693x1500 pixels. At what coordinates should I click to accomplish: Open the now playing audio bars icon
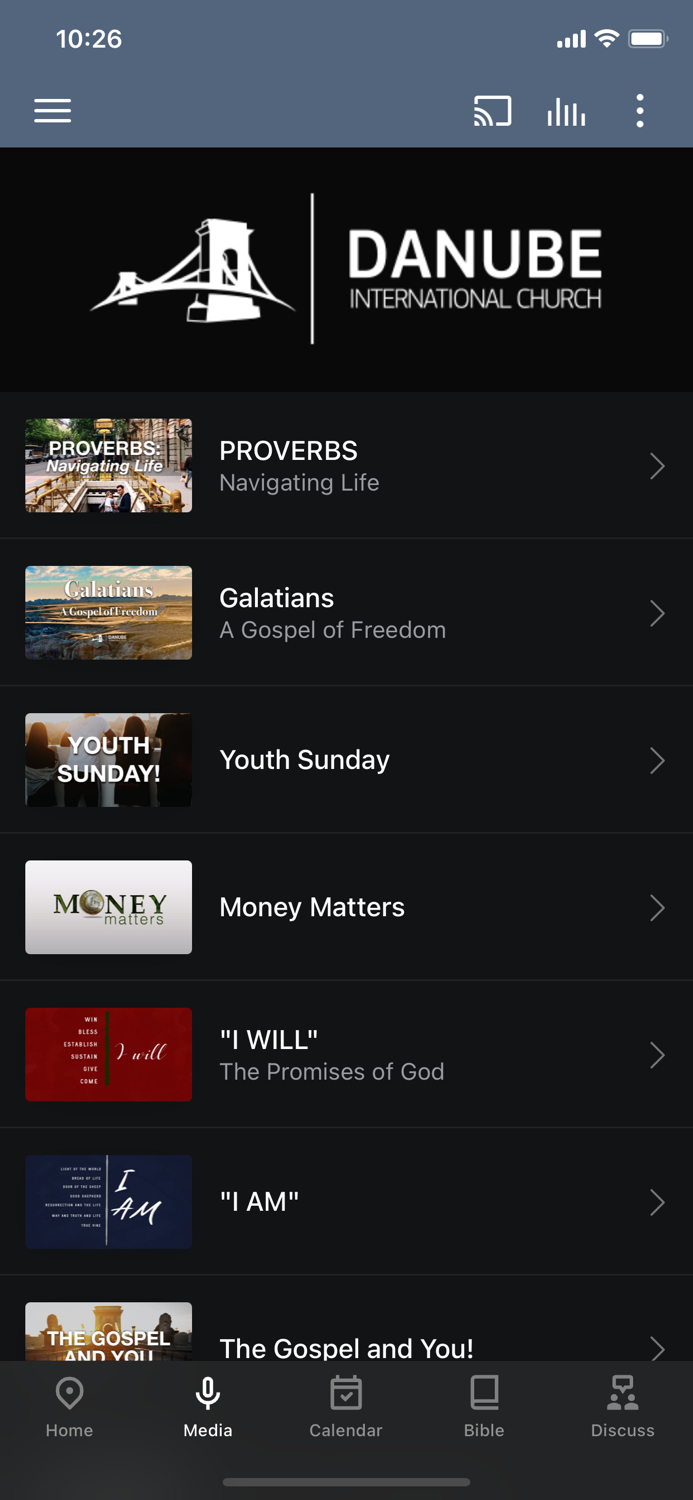(566, 111)
